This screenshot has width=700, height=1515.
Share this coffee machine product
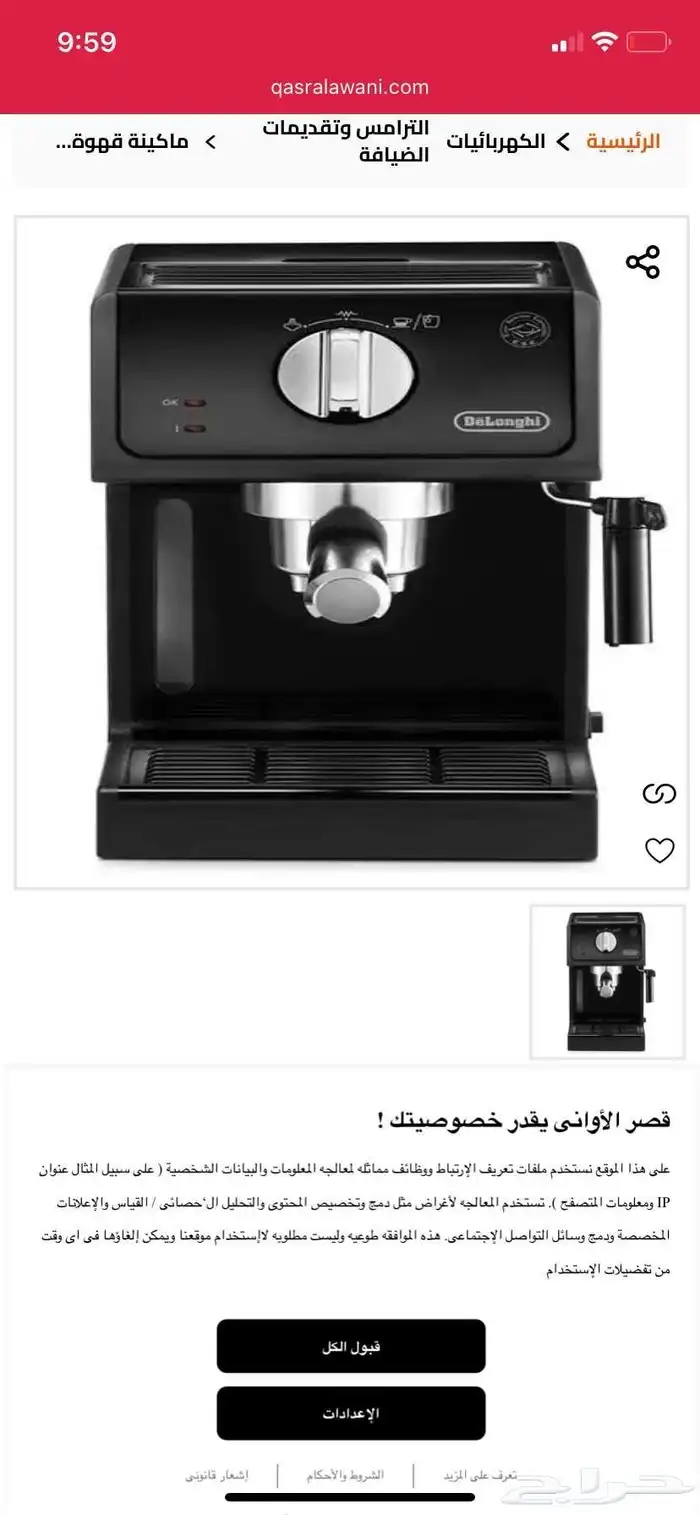pos(642,262)
